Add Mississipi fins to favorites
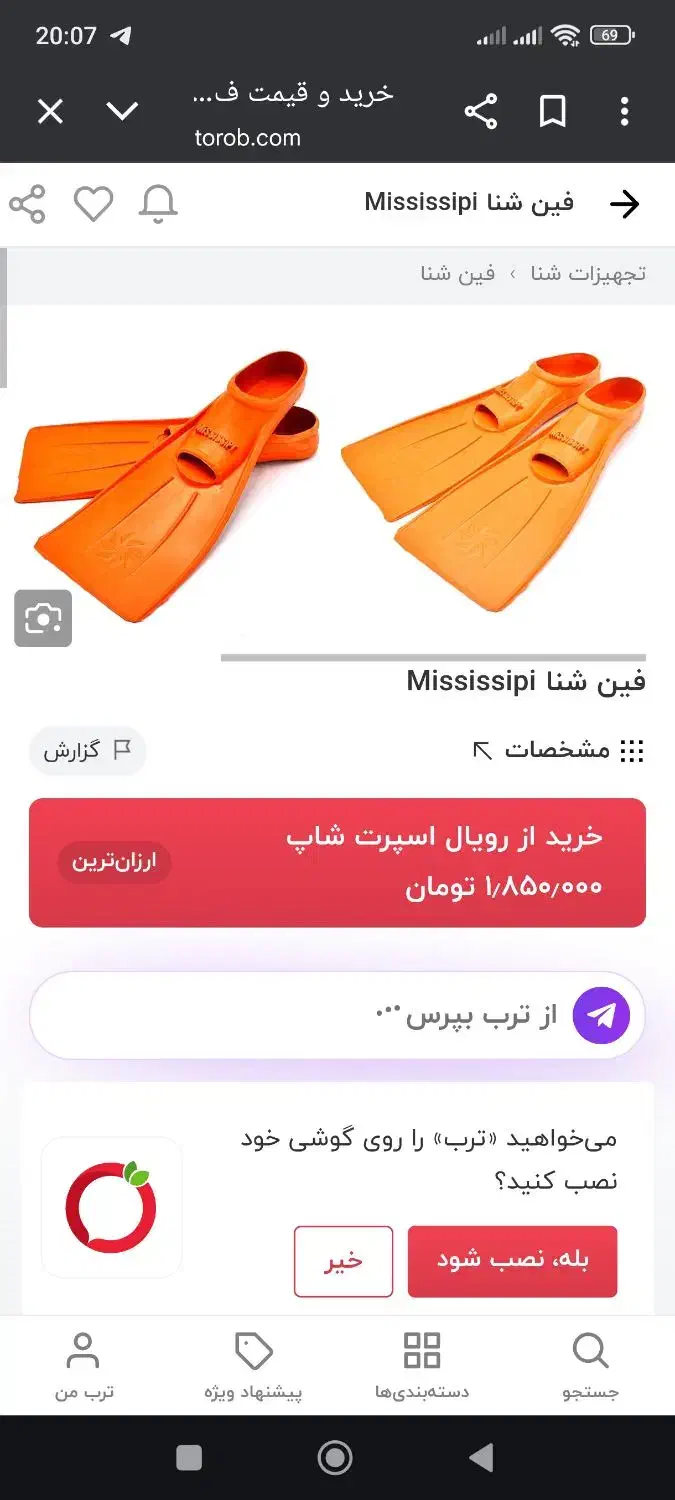The image size is (675, 1500). 94,204
